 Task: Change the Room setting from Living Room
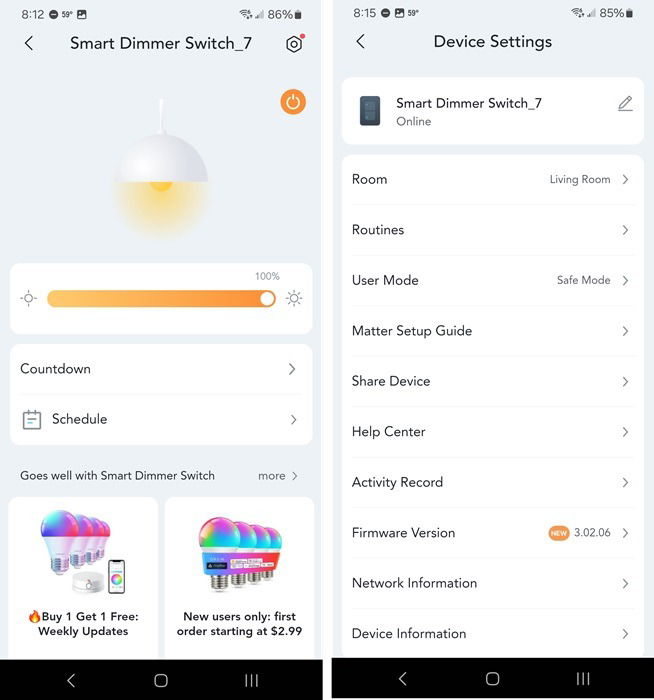click(492, 180)
